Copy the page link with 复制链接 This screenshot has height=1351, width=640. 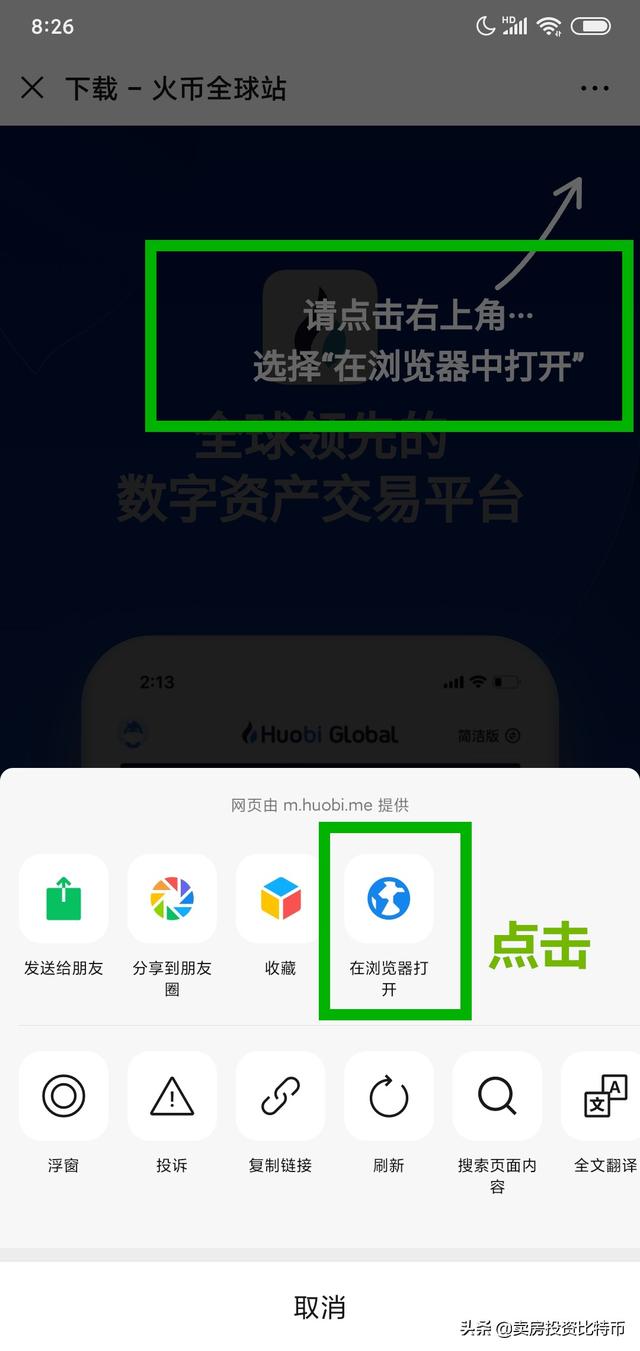[x=280, y=1096]
